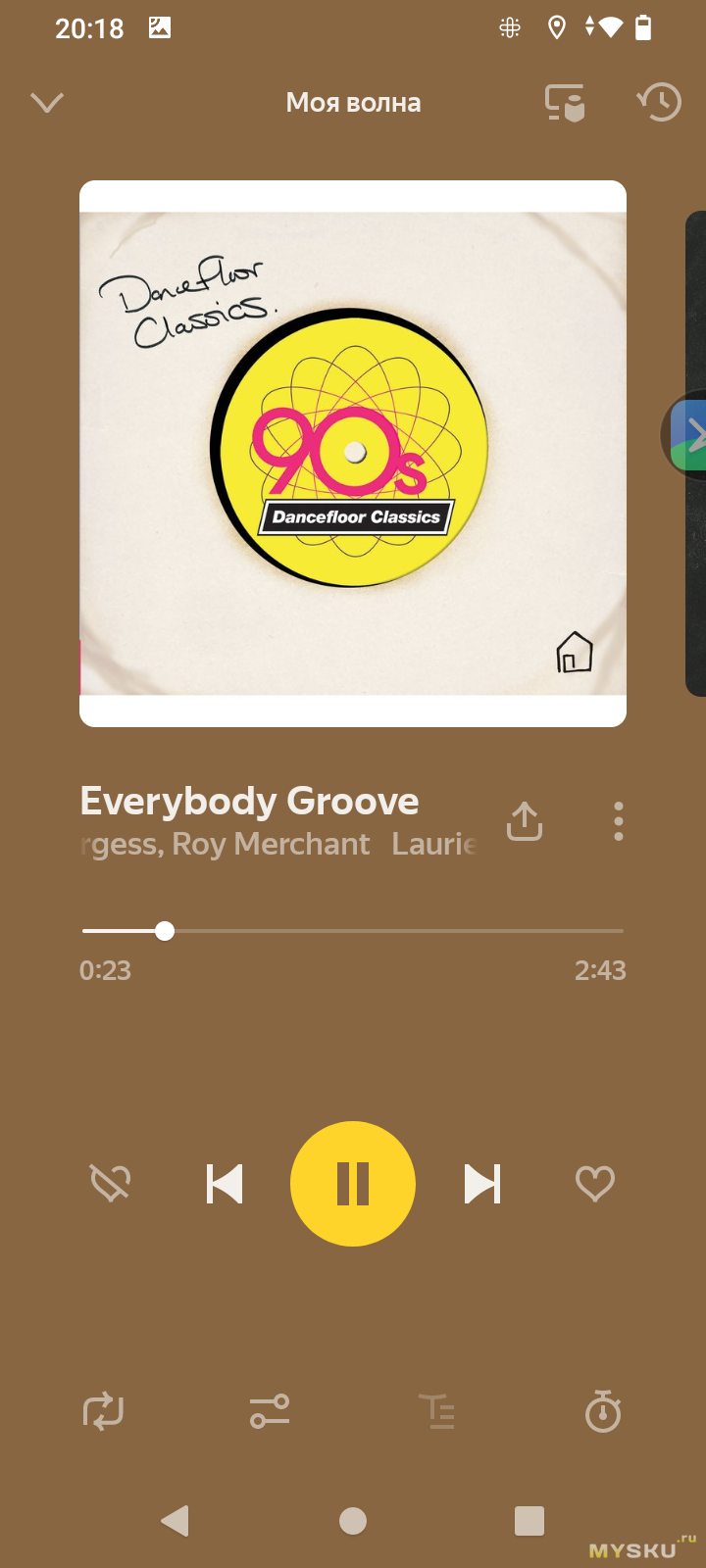Tap the system back button
Viewport: 706px width, 1568px height.
(x=176, y=1521)
